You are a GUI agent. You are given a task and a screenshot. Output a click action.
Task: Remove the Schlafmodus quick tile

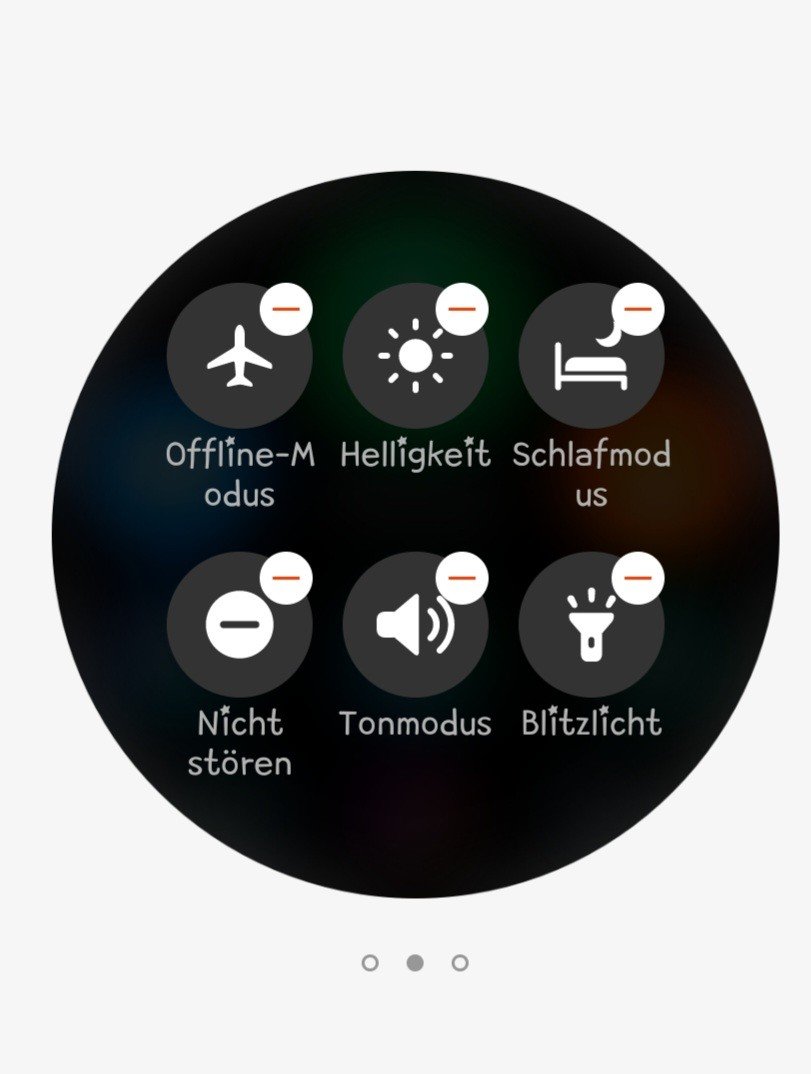click(638, 308)
